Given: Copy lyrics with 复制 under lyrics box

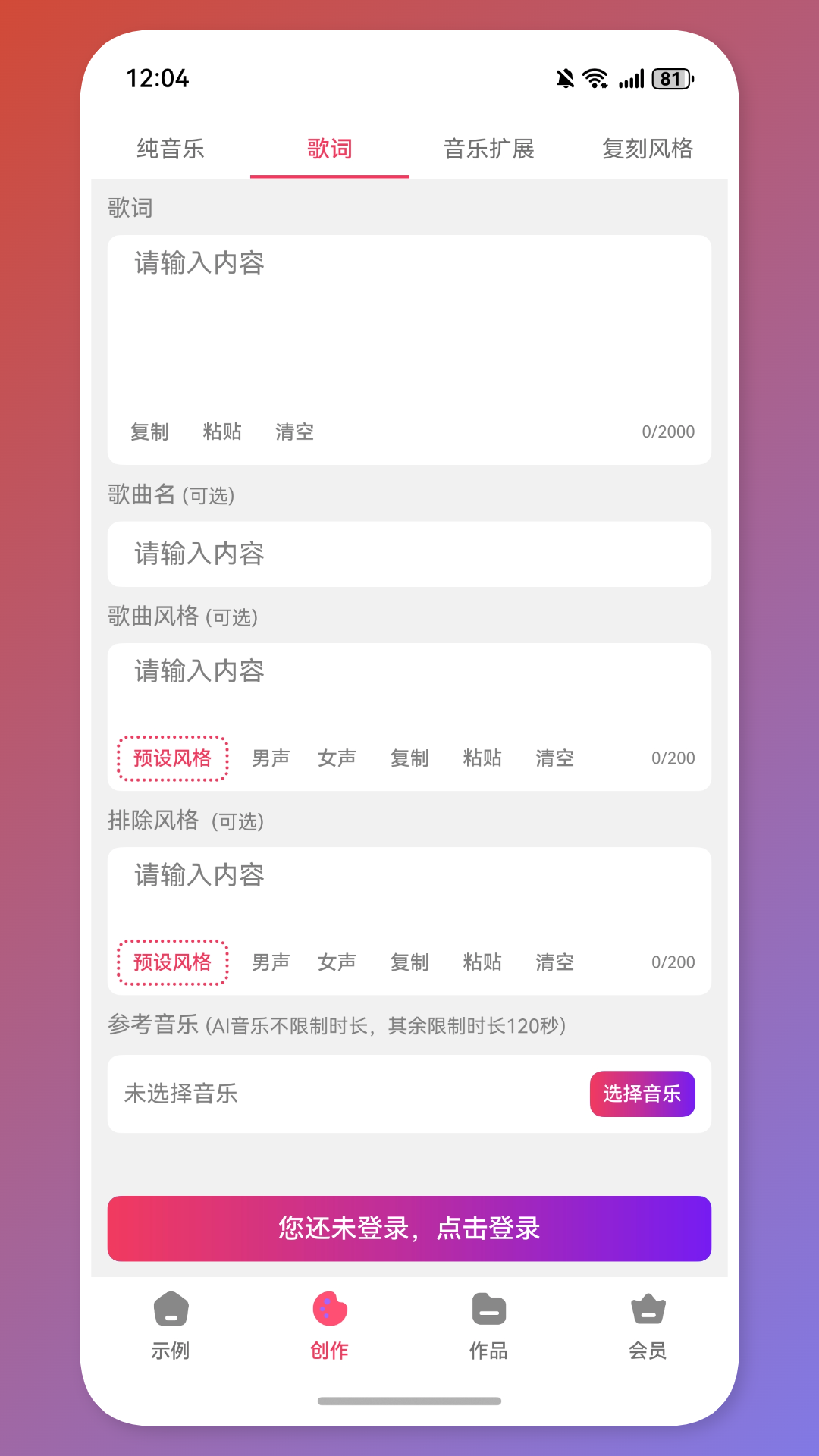Looking at the screenshot, I should [x=149, y=431].
